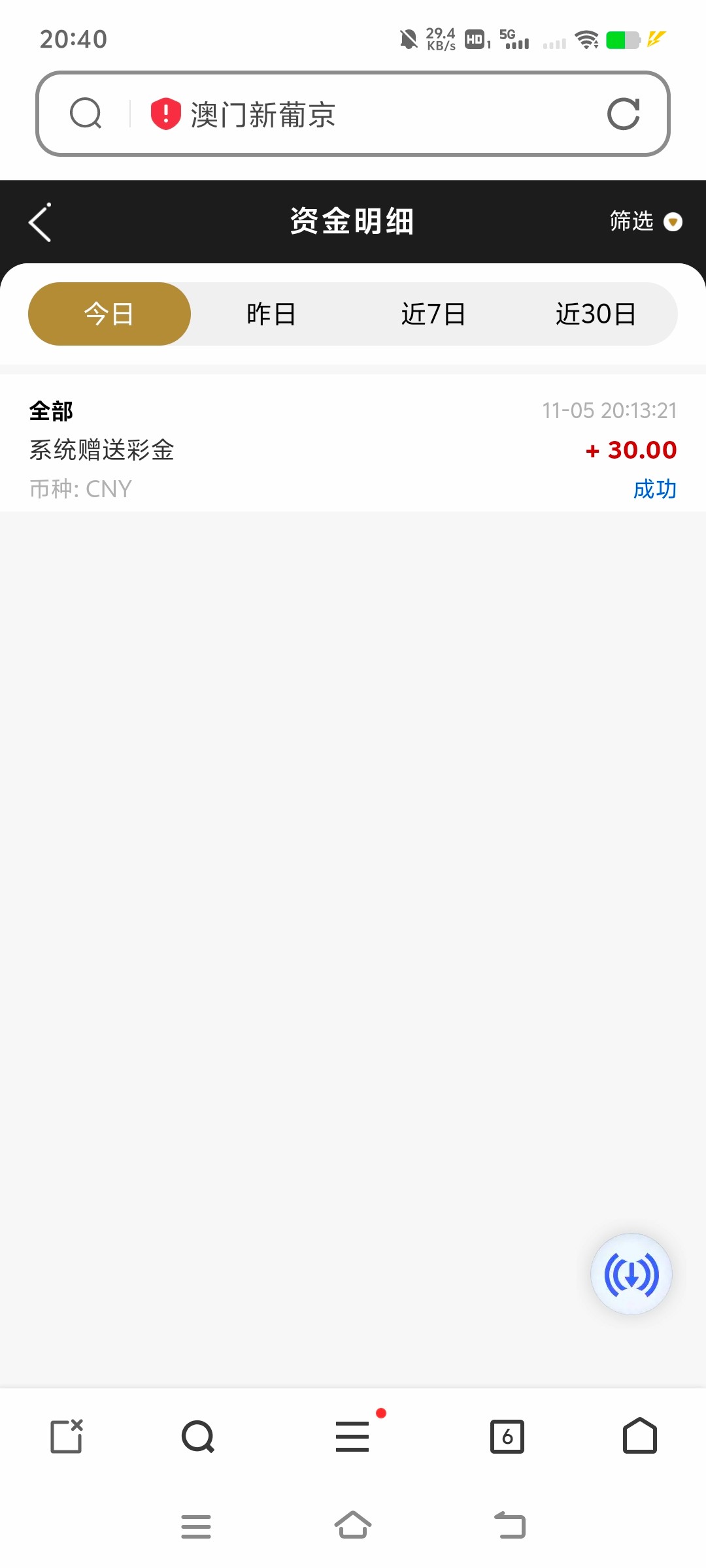
Task: Tap the browser's page-with-X icon
Action: click(x=67, y=1436)
